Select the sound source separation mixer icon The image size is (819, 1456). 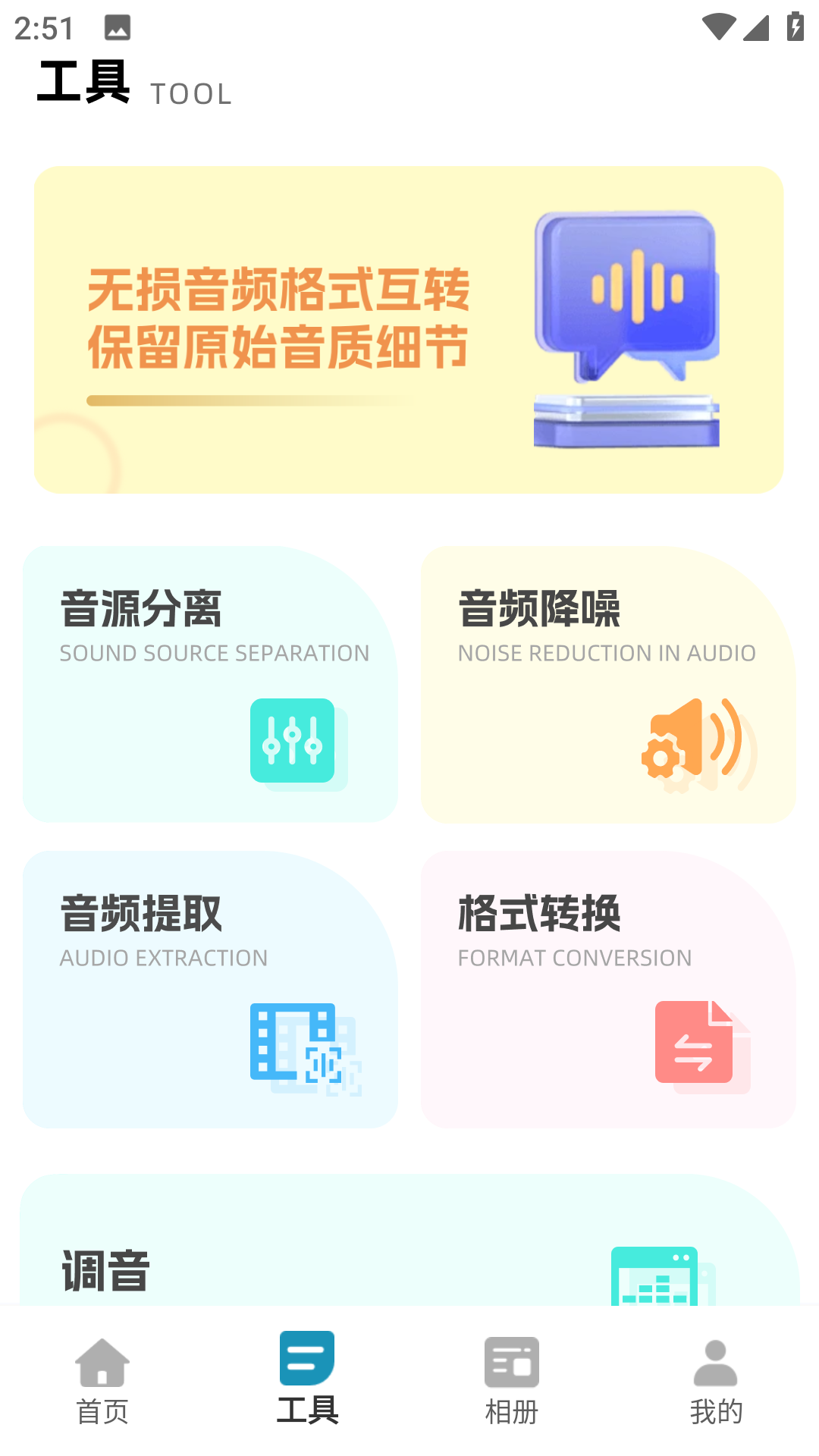pyautogui.click(x=293, y=741)
